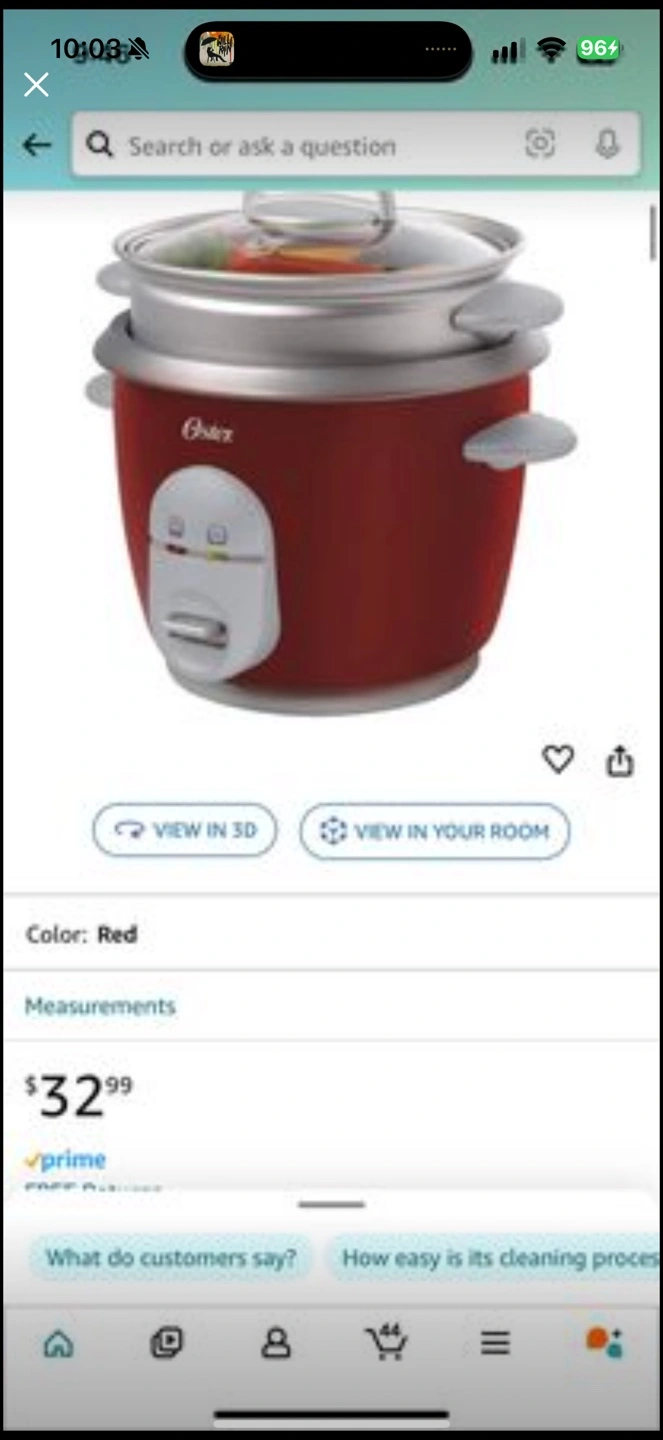The height and width of the screenshot is (1440, 663).
Task: Open the shopping cart with 44 items
Action: pos(385,1341)
